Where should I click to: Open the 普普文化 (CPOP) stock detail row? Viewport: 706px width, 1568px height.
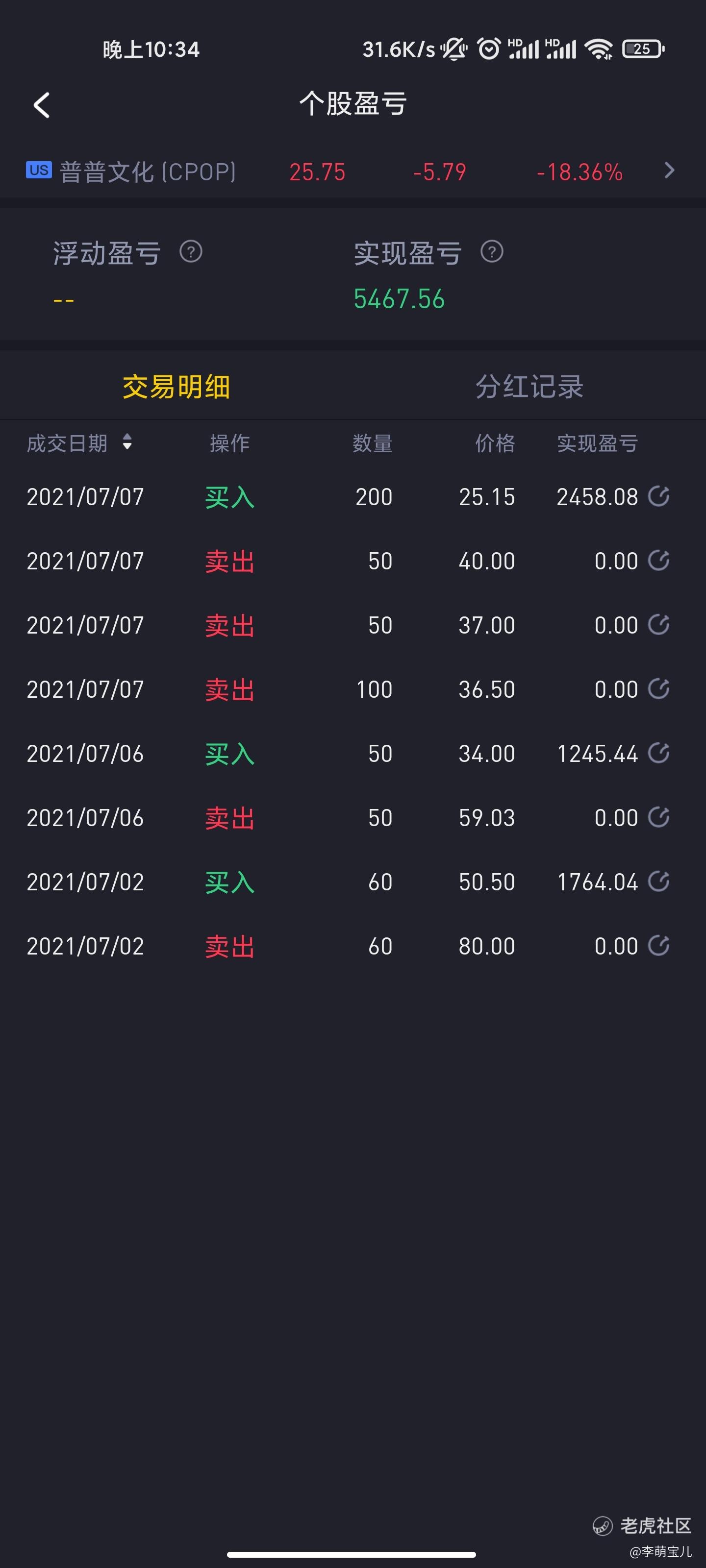tap(353, 171)
